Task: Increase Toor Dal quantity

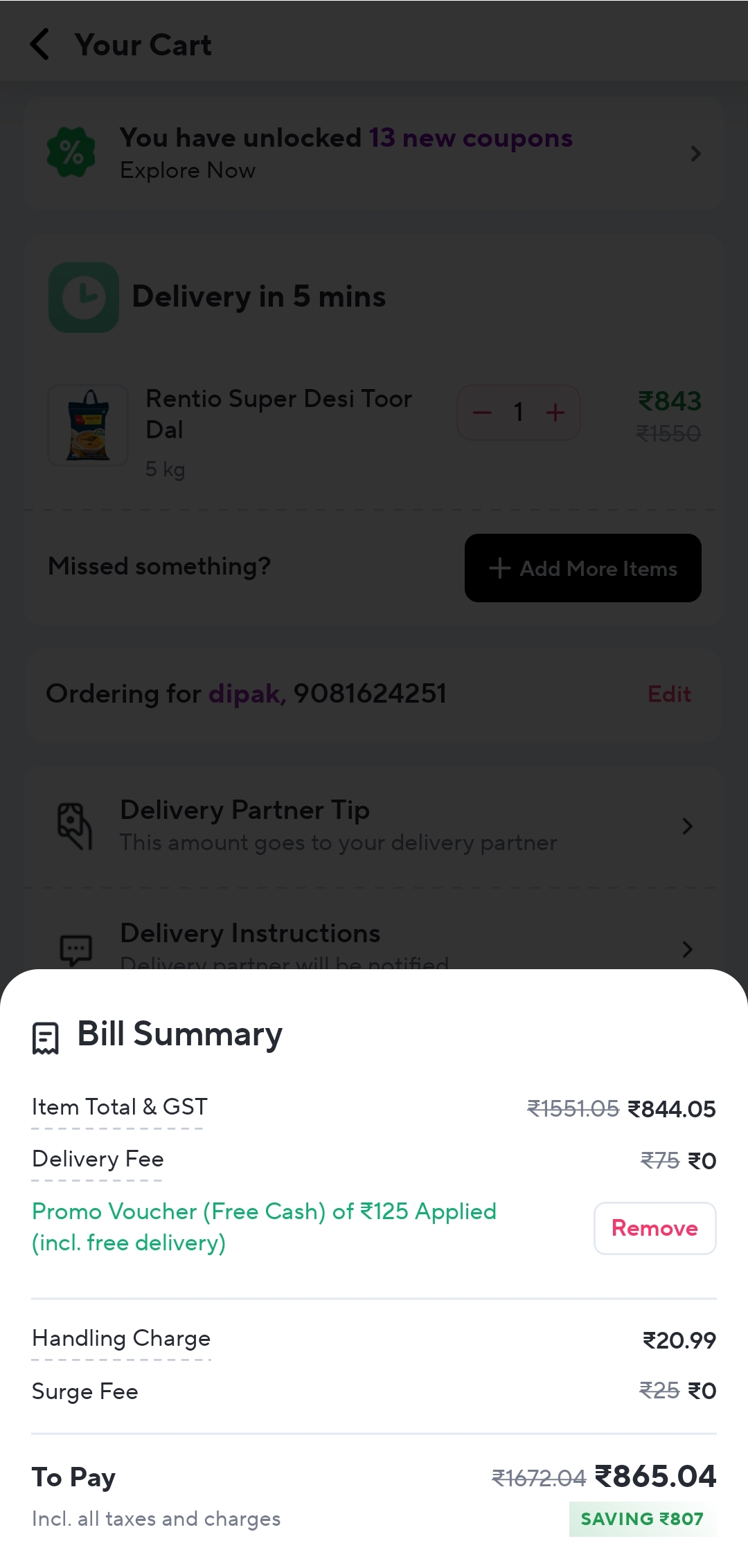Action: [x=555, y=413]
